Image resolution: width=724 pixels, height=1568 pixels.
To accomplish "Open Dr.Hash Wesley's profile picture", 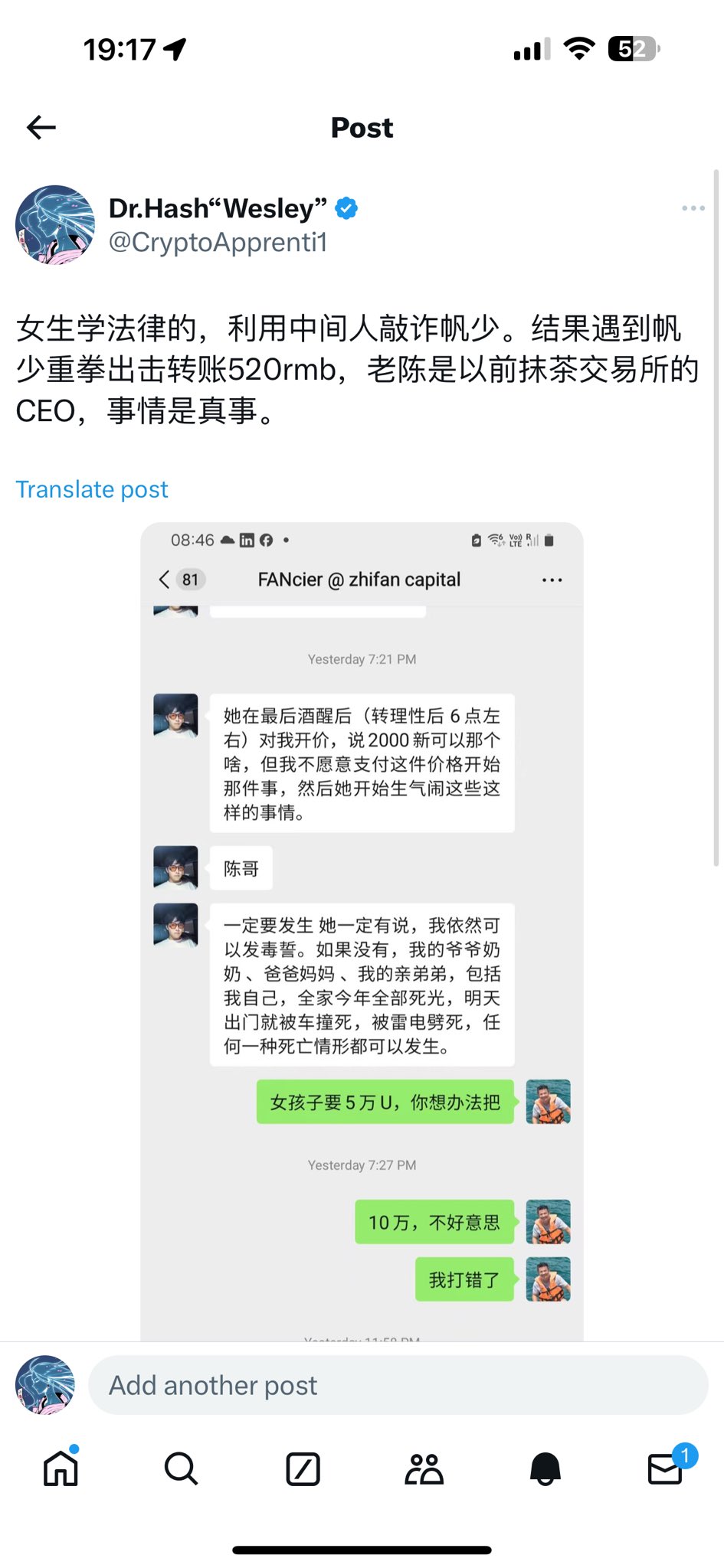I will [x=54, y=224].
